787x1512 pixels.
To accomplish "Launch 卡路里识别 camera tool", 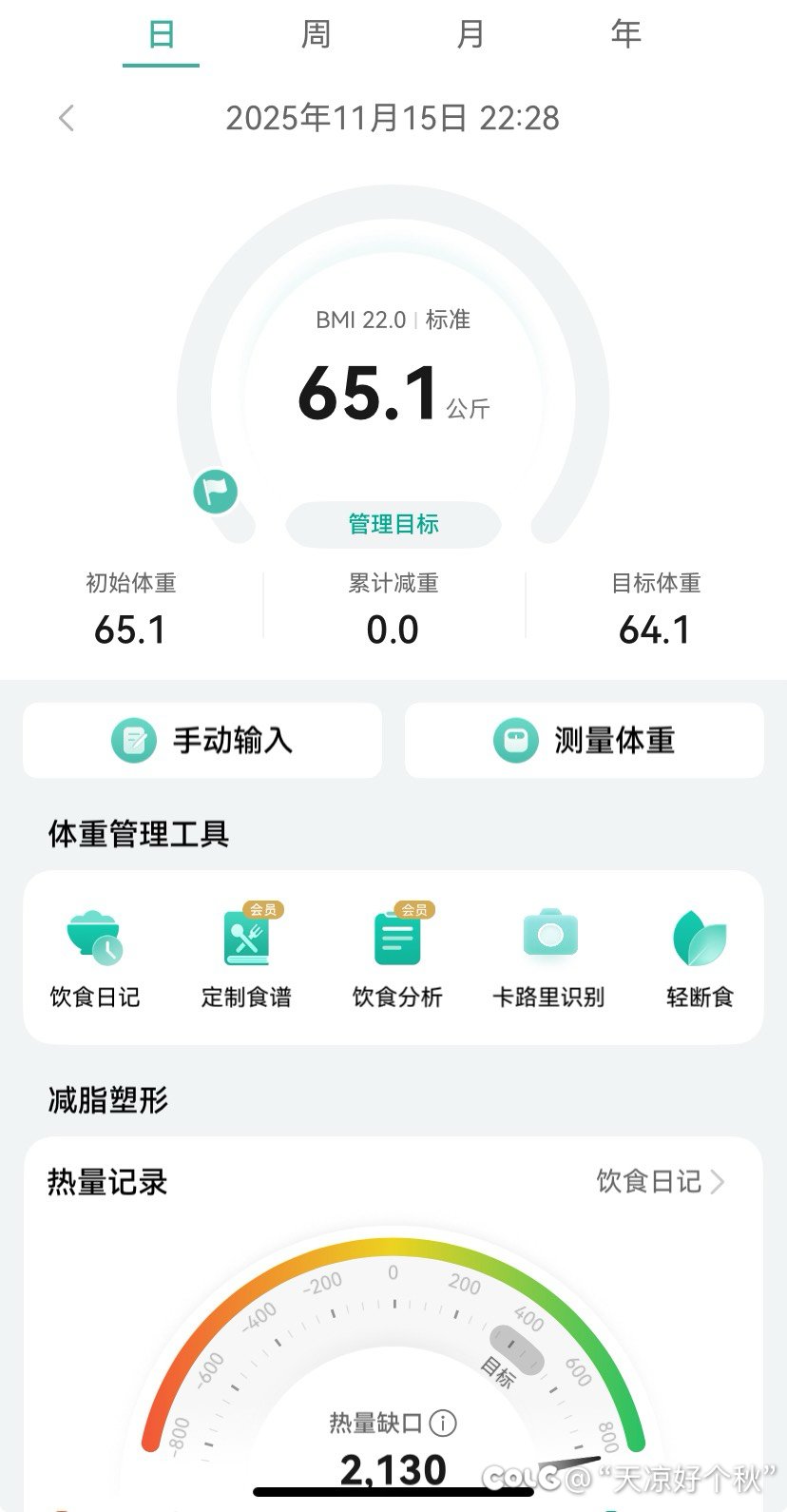I will (x=548, y=957).
